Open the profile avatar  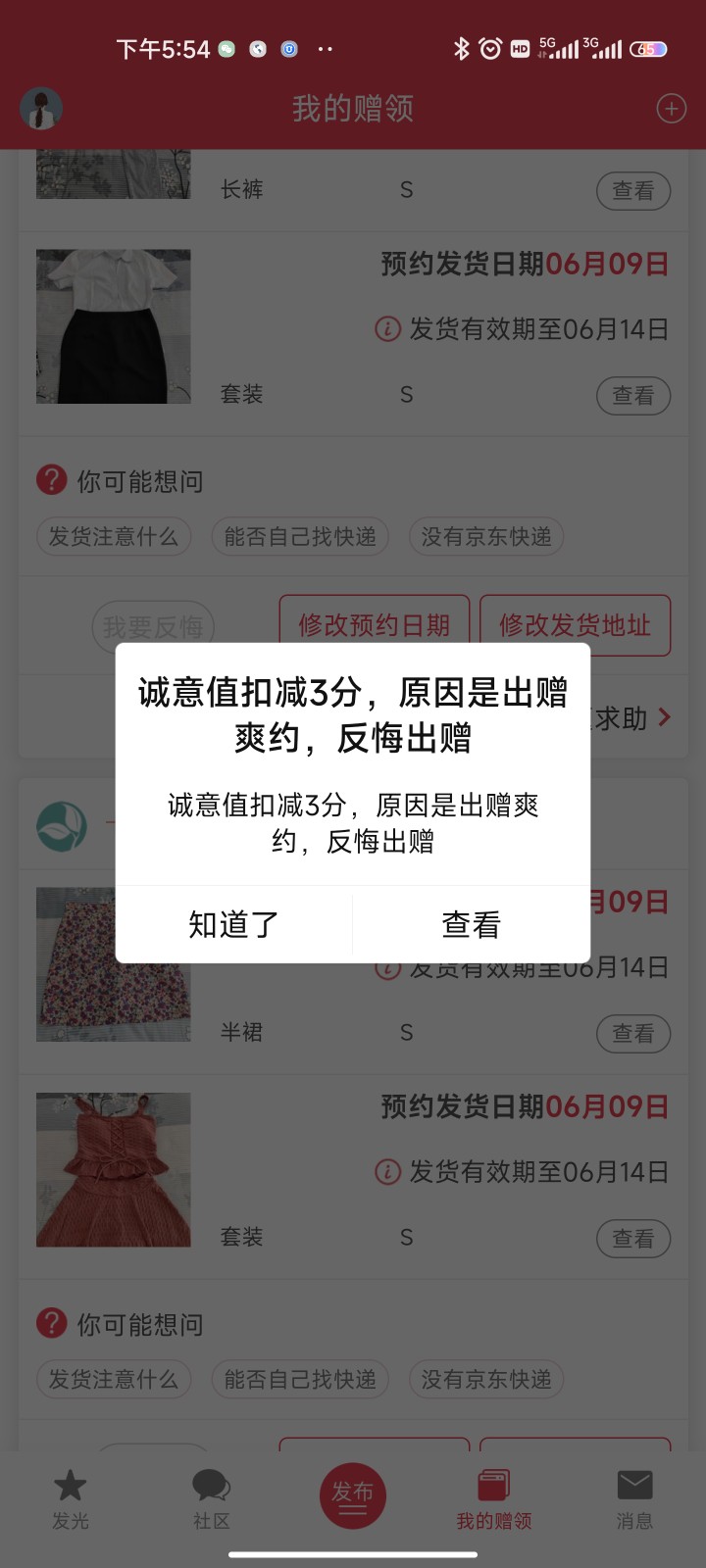41,109
